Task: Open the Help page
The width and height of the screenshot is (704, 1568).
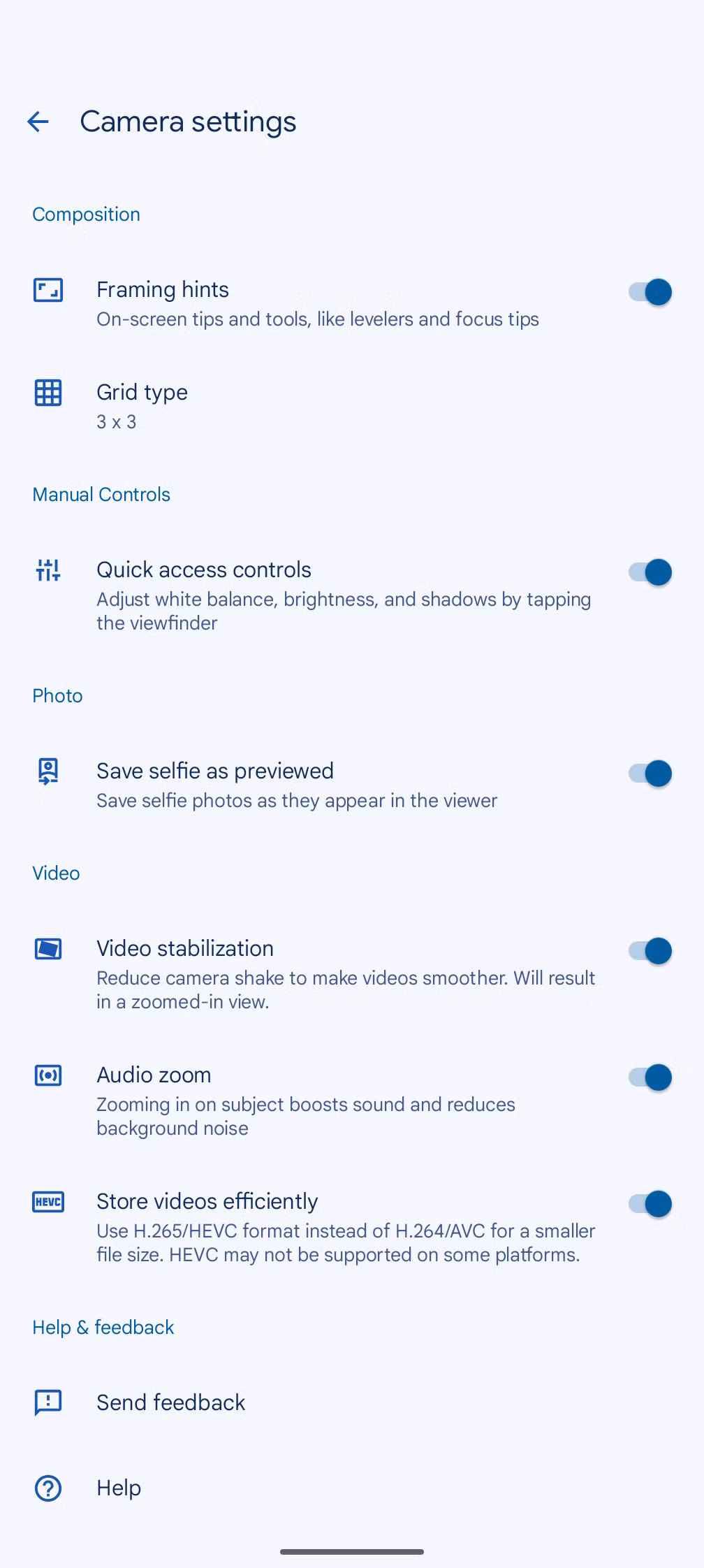Action: click(119, 1488)
